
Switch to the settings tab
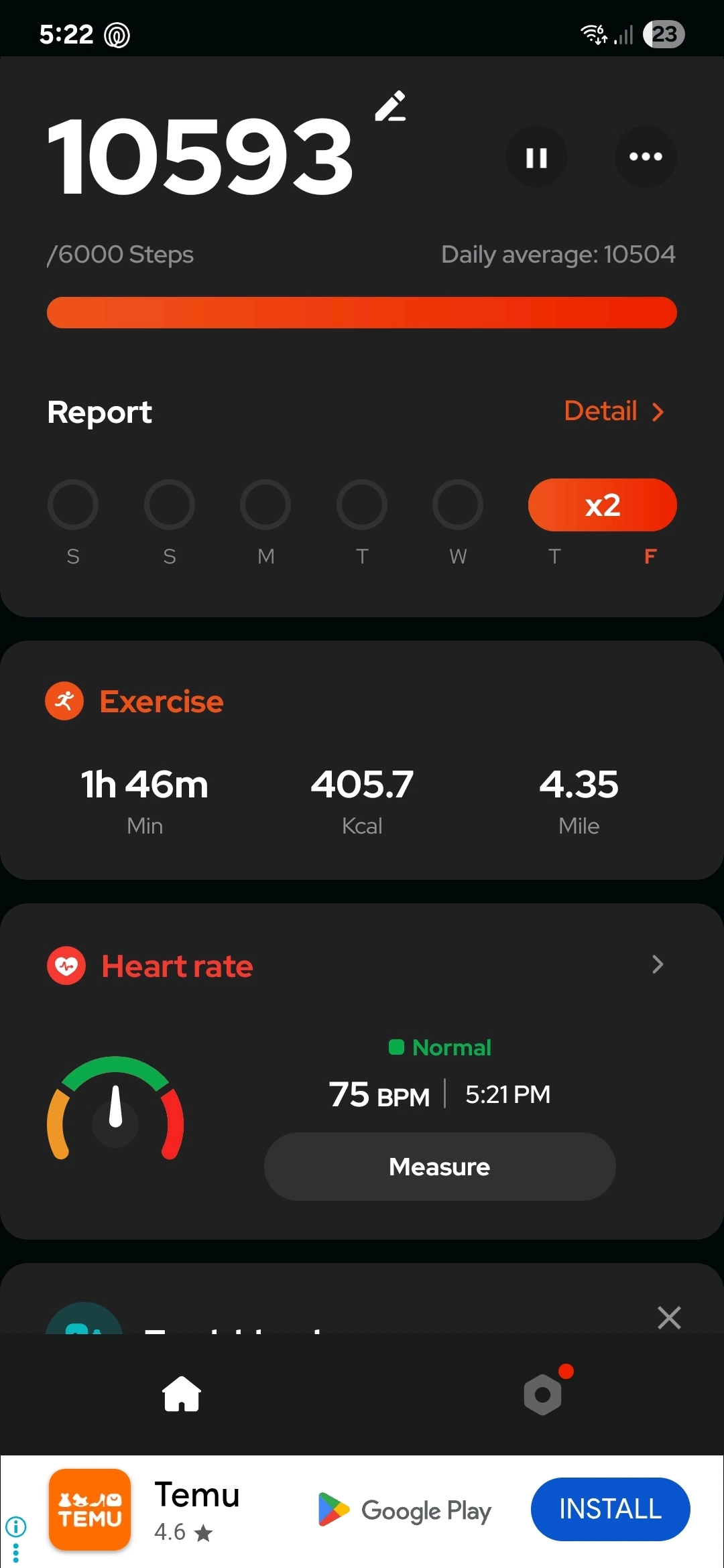tap(543, 1394)
